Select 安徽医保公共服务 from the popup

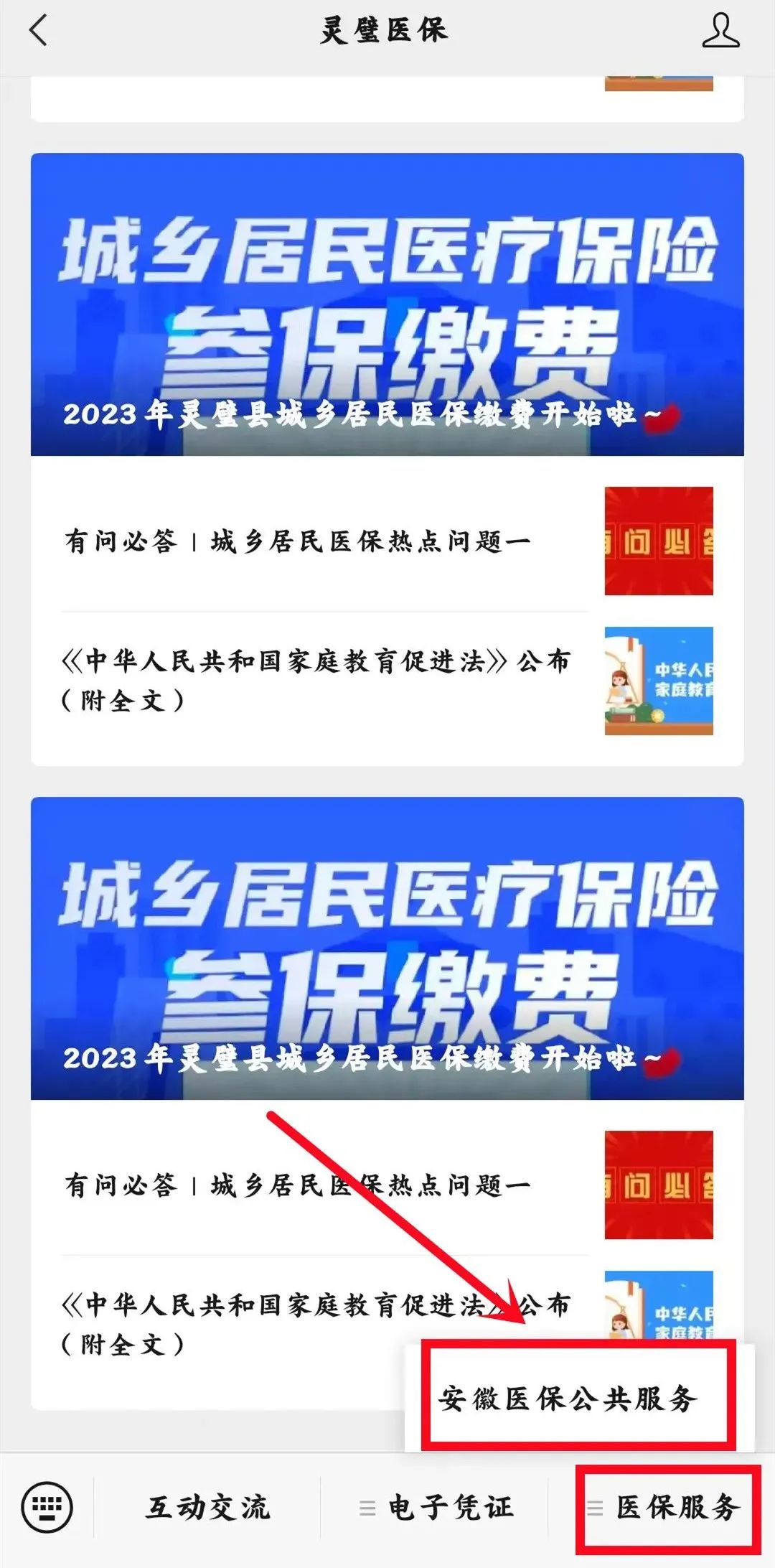point(568,1399)
